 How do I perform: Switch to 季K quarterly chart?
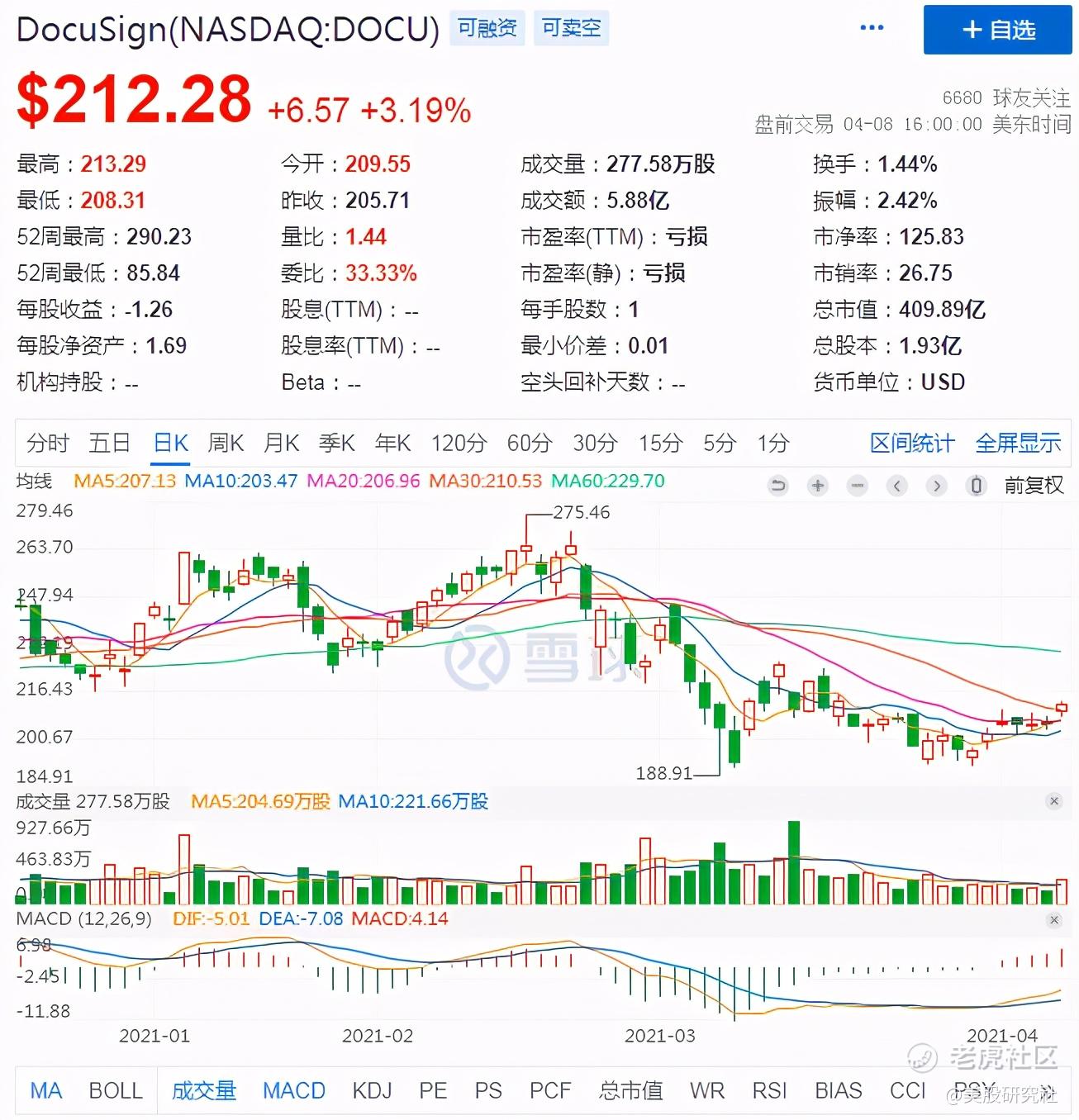(337, 444)
